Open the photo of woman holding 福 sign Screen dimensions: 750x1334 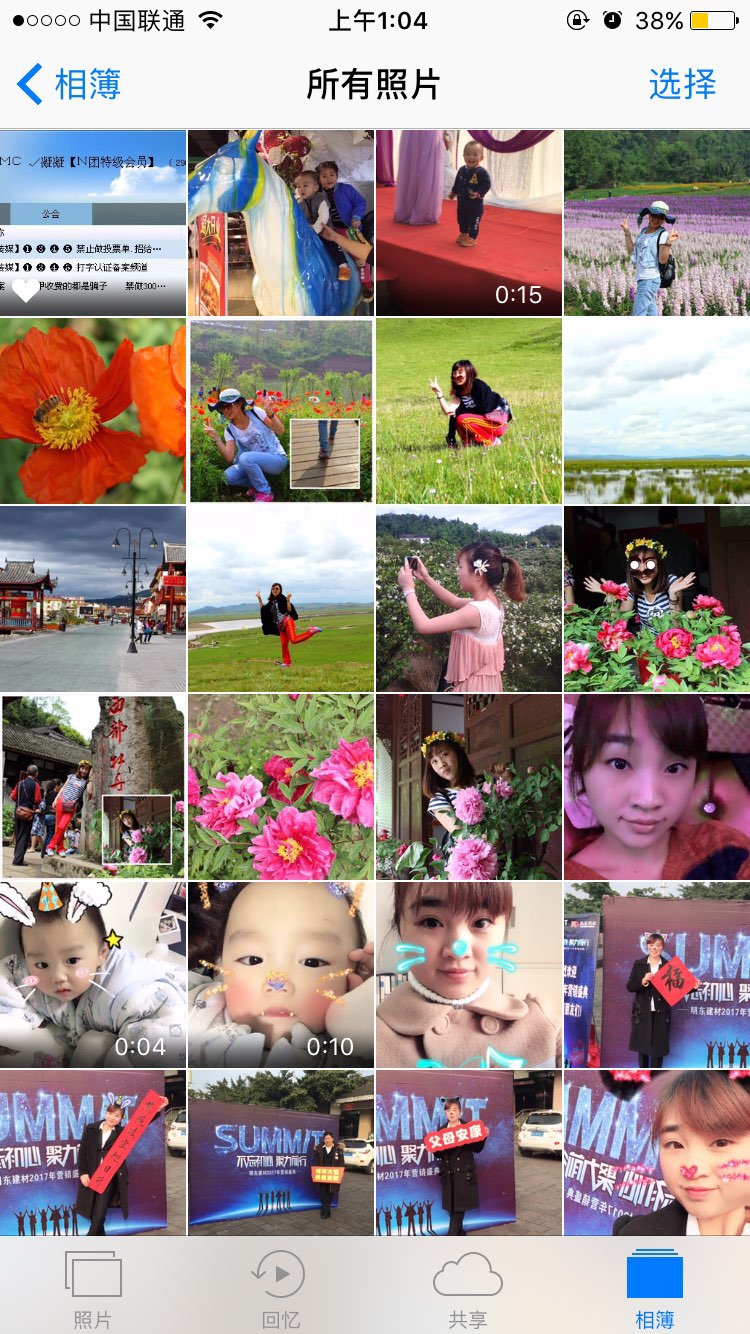click(656, 974)
